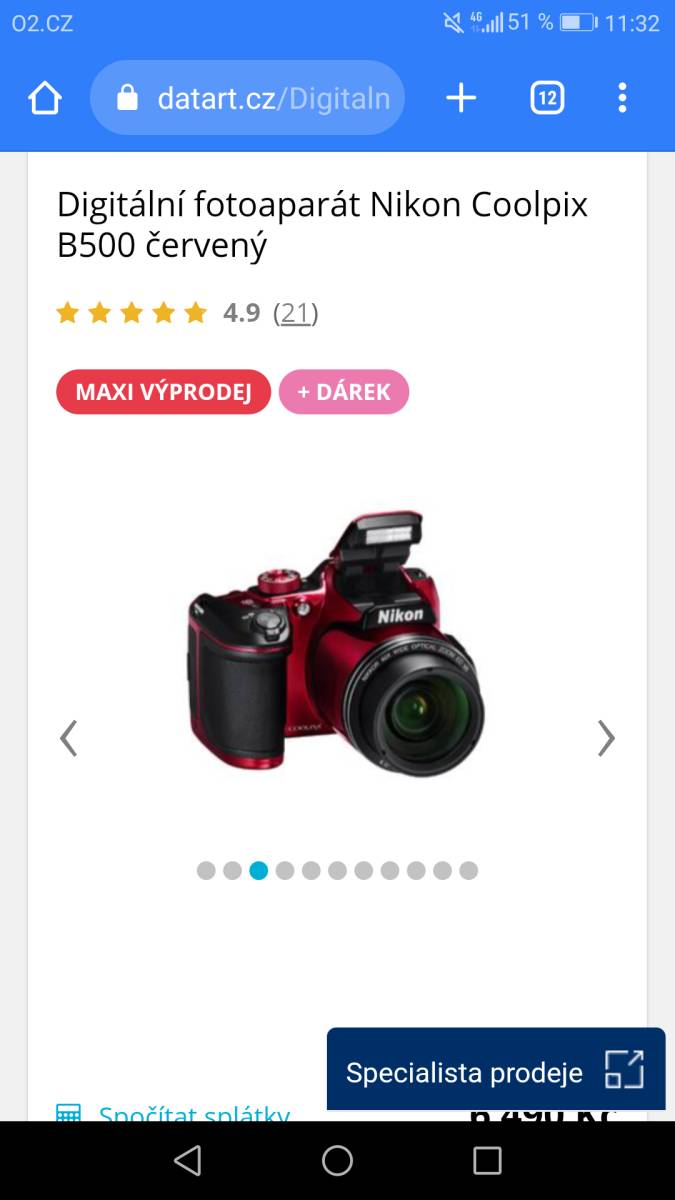The image size is (675, 1200).
Task: Open the browser overflow menu
Action: point(622,98)
